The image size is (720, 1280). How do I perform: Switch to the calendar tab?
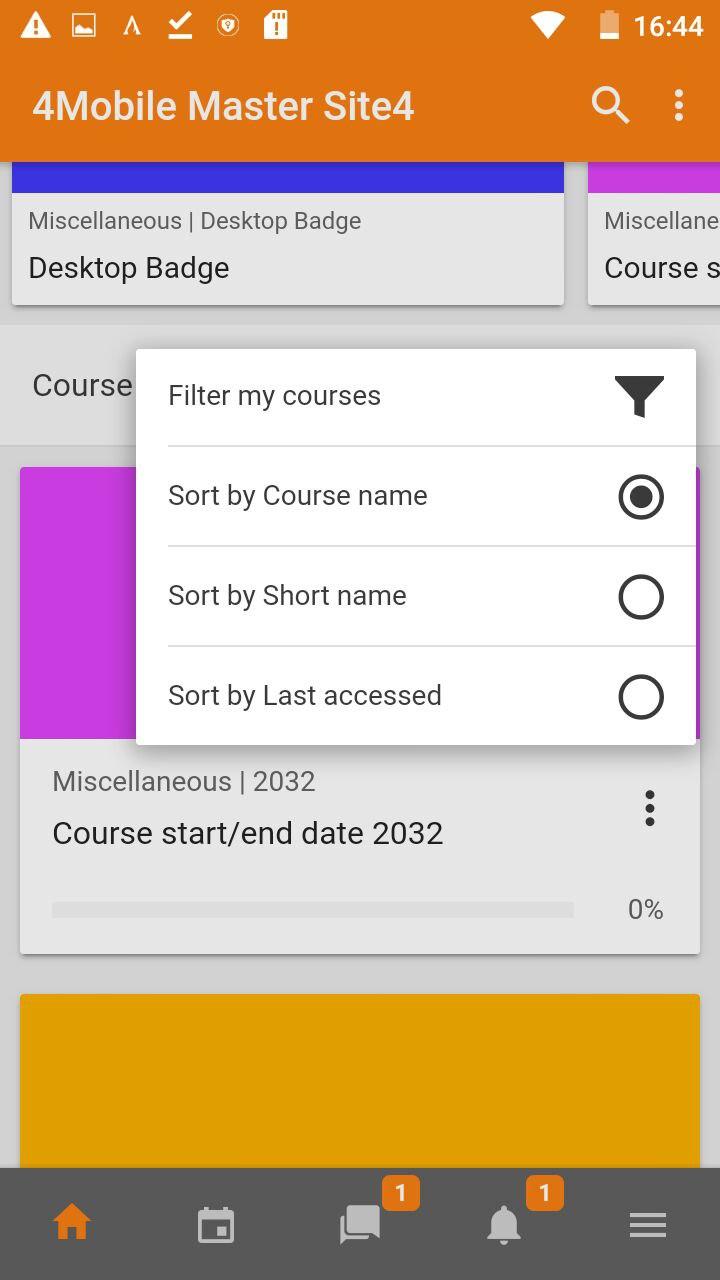pyautogui.click(x=216, y=1224)
